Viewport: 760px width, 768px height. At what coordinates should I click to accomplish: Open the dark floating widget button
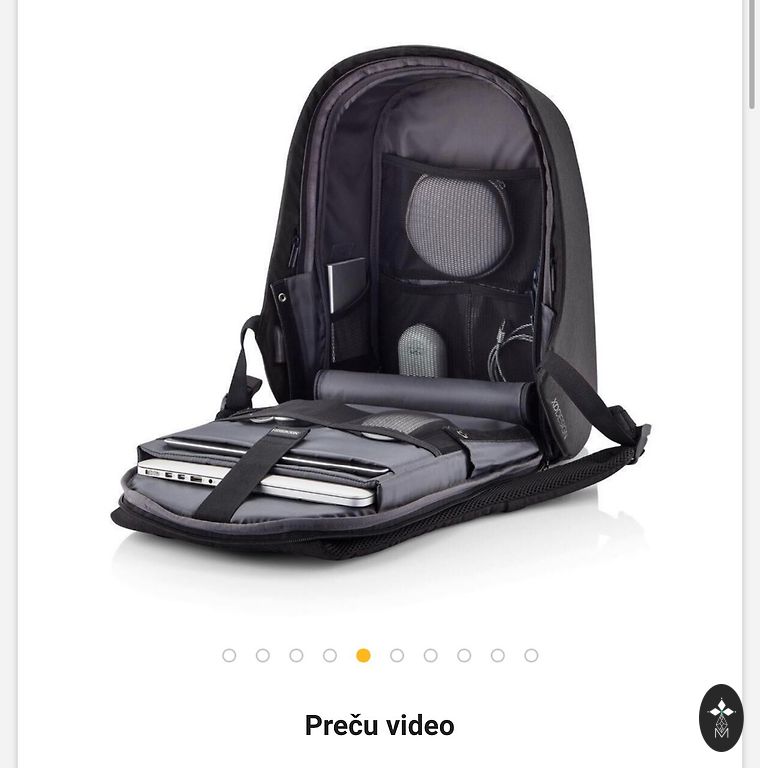point(721,717)
